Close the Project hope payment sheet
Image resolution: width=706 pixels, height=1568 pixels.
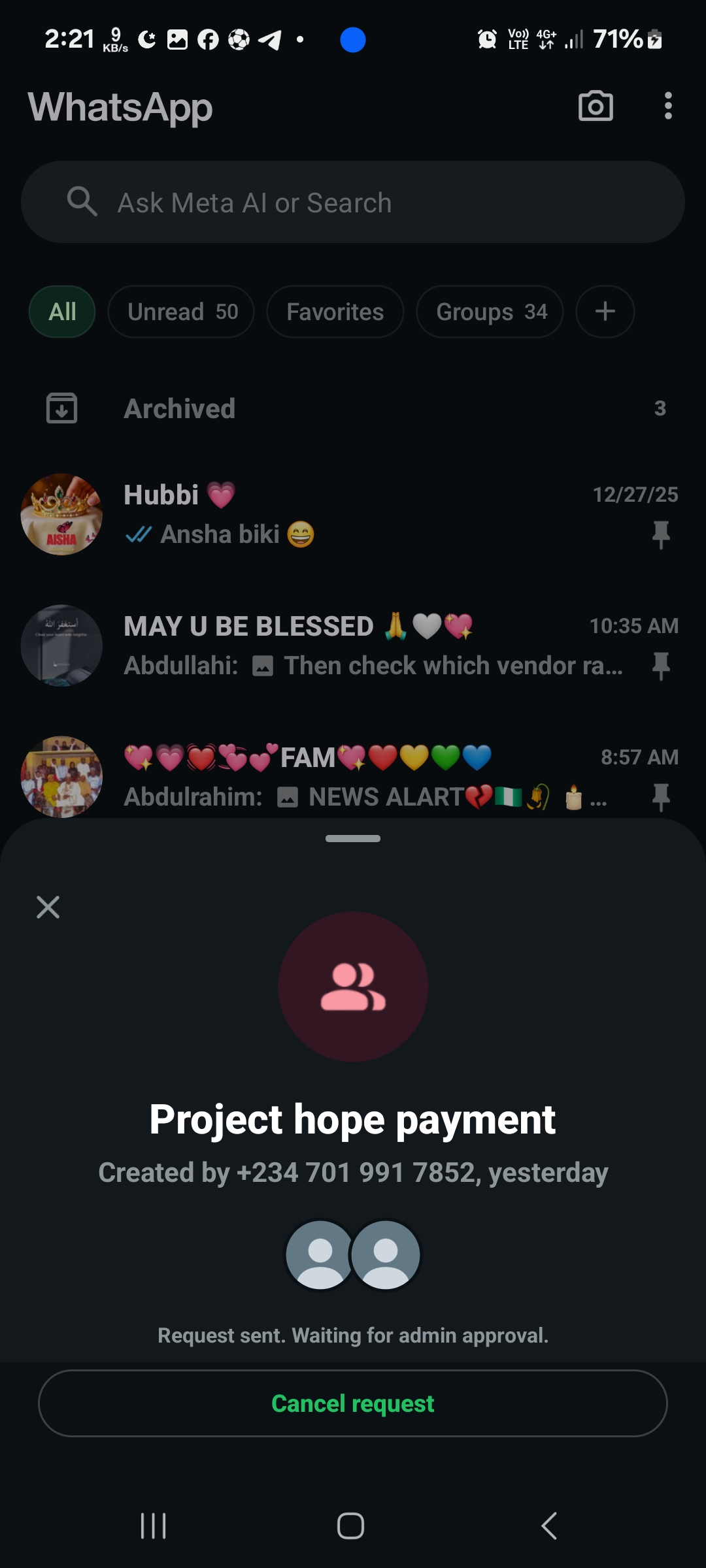48,907
